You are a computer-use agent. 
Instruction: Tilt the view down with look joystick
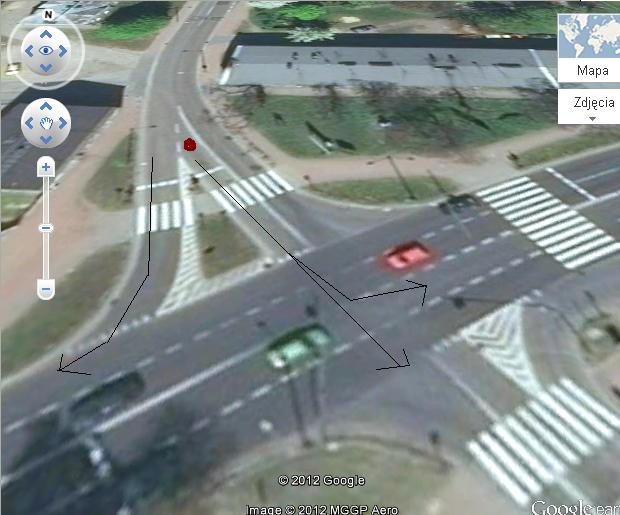click(46, 68)
